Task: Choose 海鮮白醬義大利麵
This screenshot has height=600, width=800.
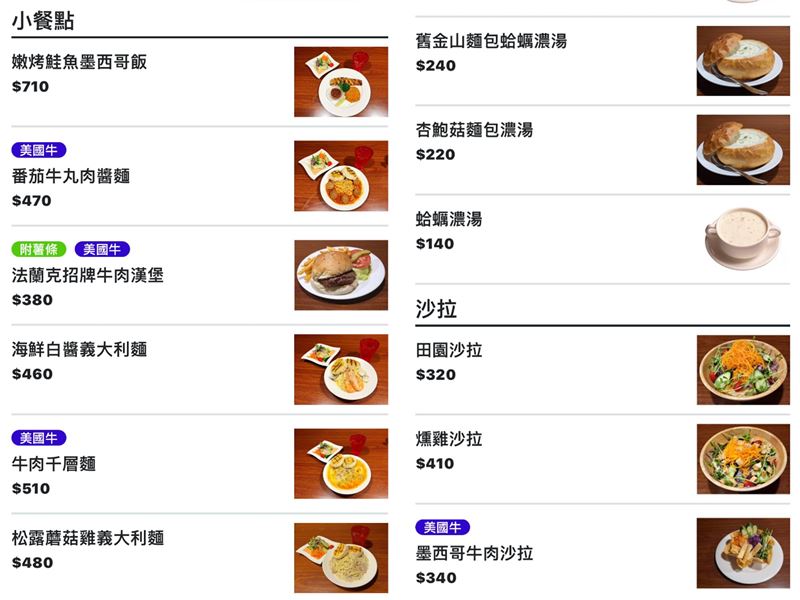Action: coord(80,350)
